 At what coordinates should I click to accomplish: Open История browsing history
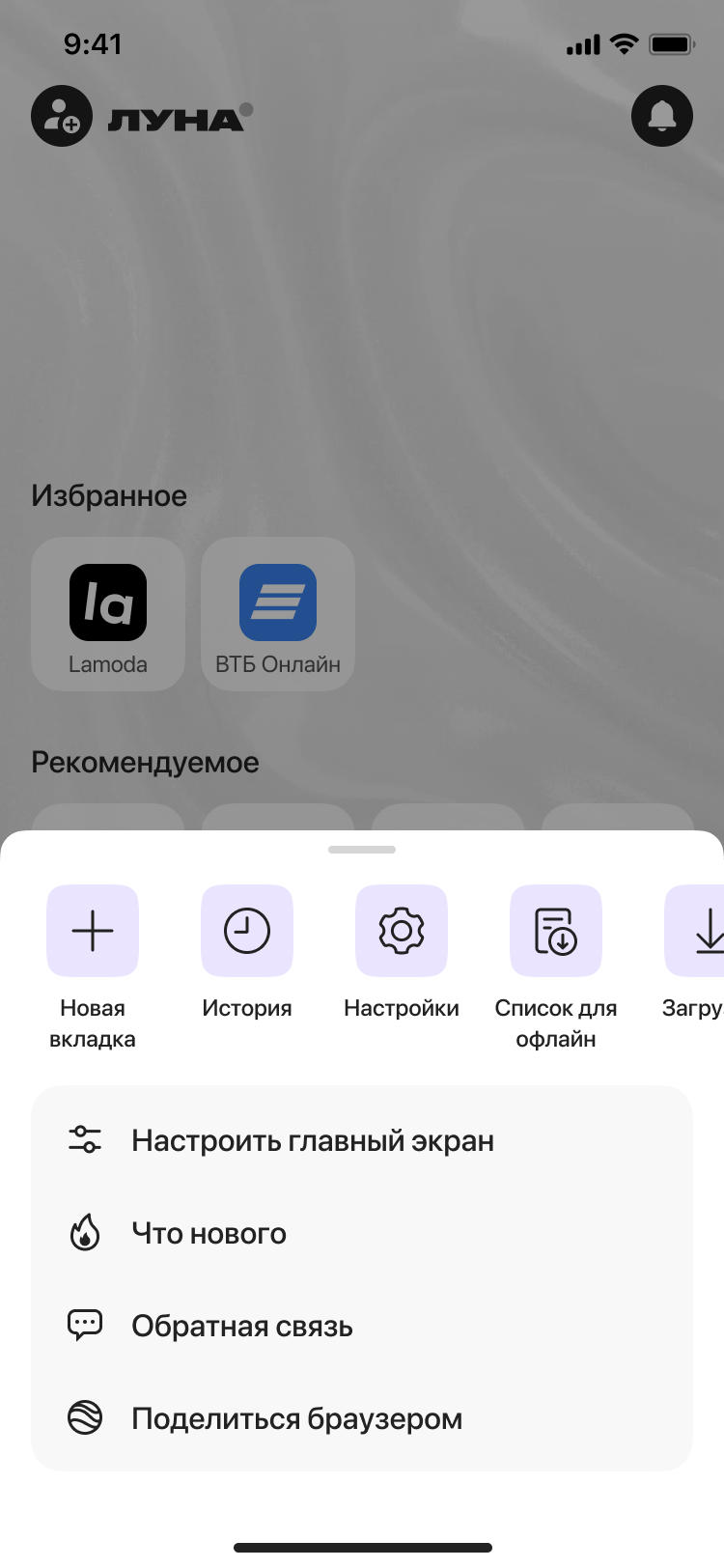247,932
